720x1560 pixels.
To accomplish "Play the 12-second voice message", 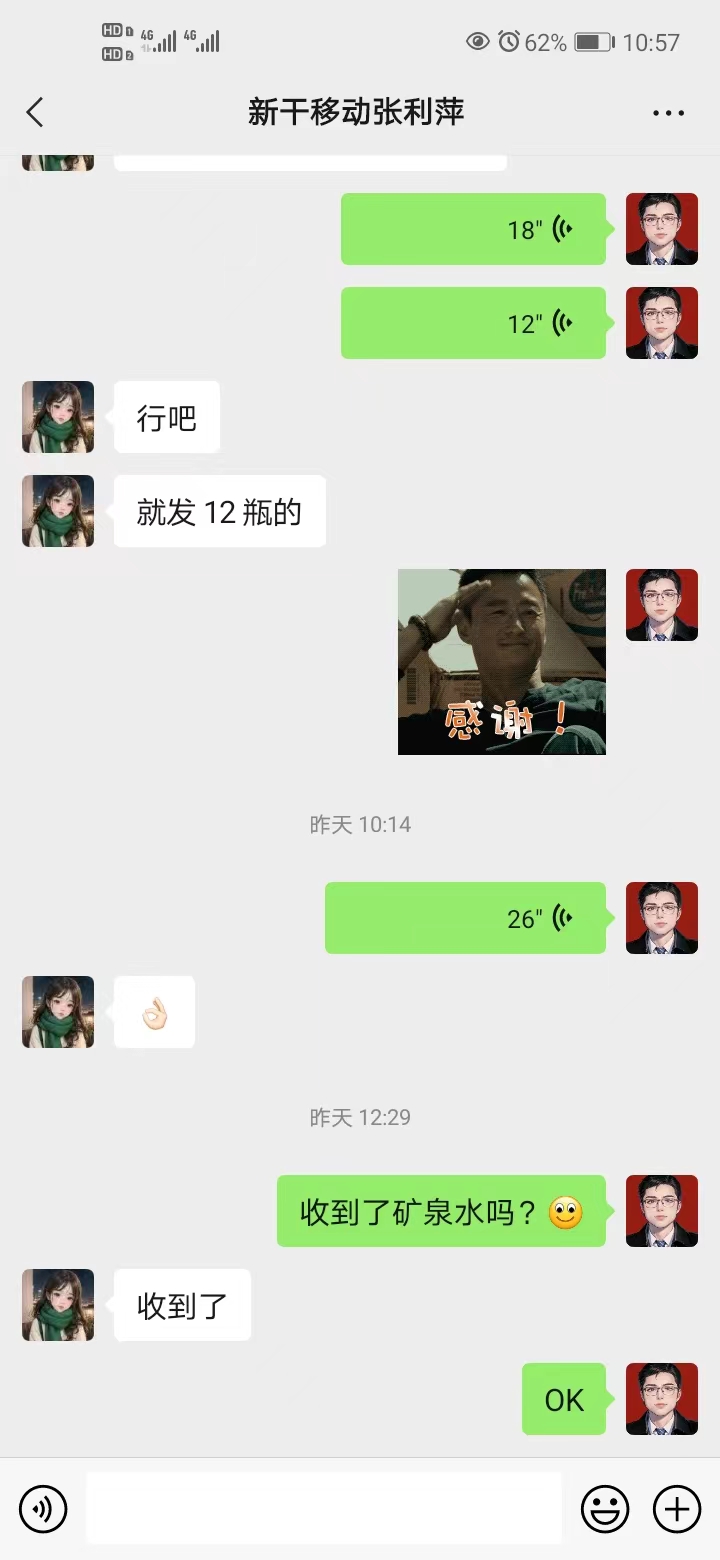I will coord(473,323).
